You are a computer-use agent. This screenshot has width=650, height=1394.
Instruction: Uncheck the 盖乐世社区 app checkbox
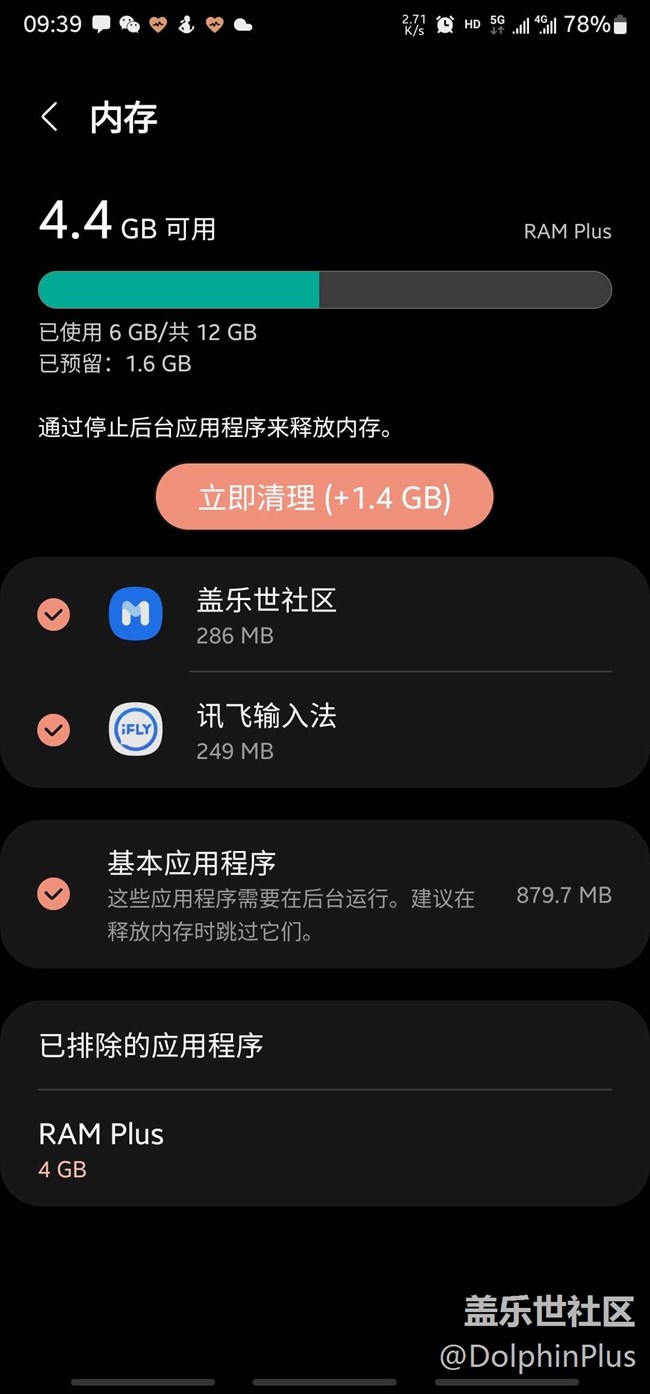(x=54, y=614)
